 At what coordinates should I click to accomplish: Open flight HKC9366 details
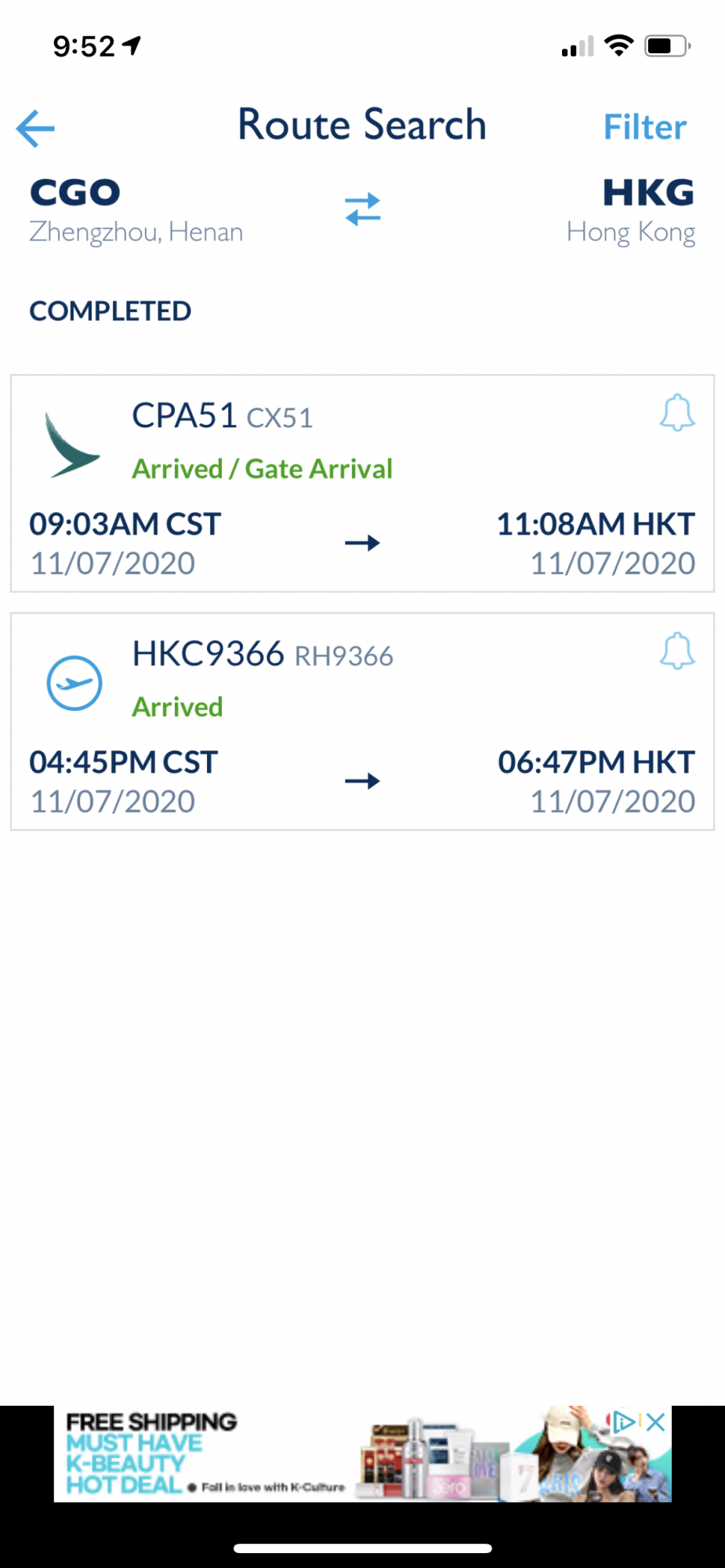(361, 722)
